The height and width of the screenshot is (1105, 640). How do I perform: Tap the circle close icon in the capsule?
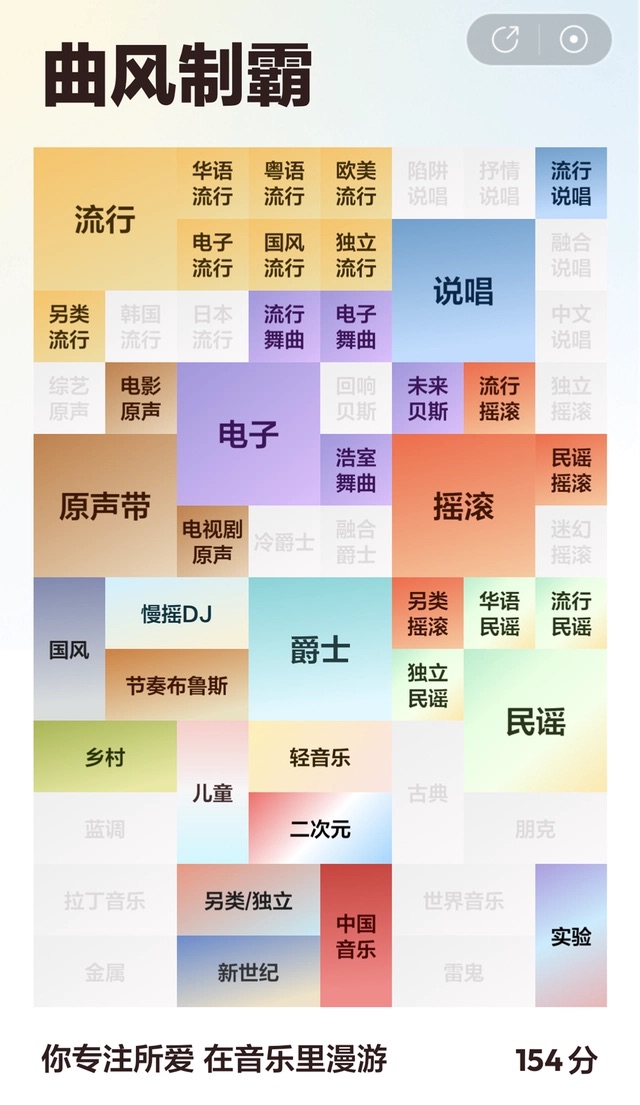574,39
